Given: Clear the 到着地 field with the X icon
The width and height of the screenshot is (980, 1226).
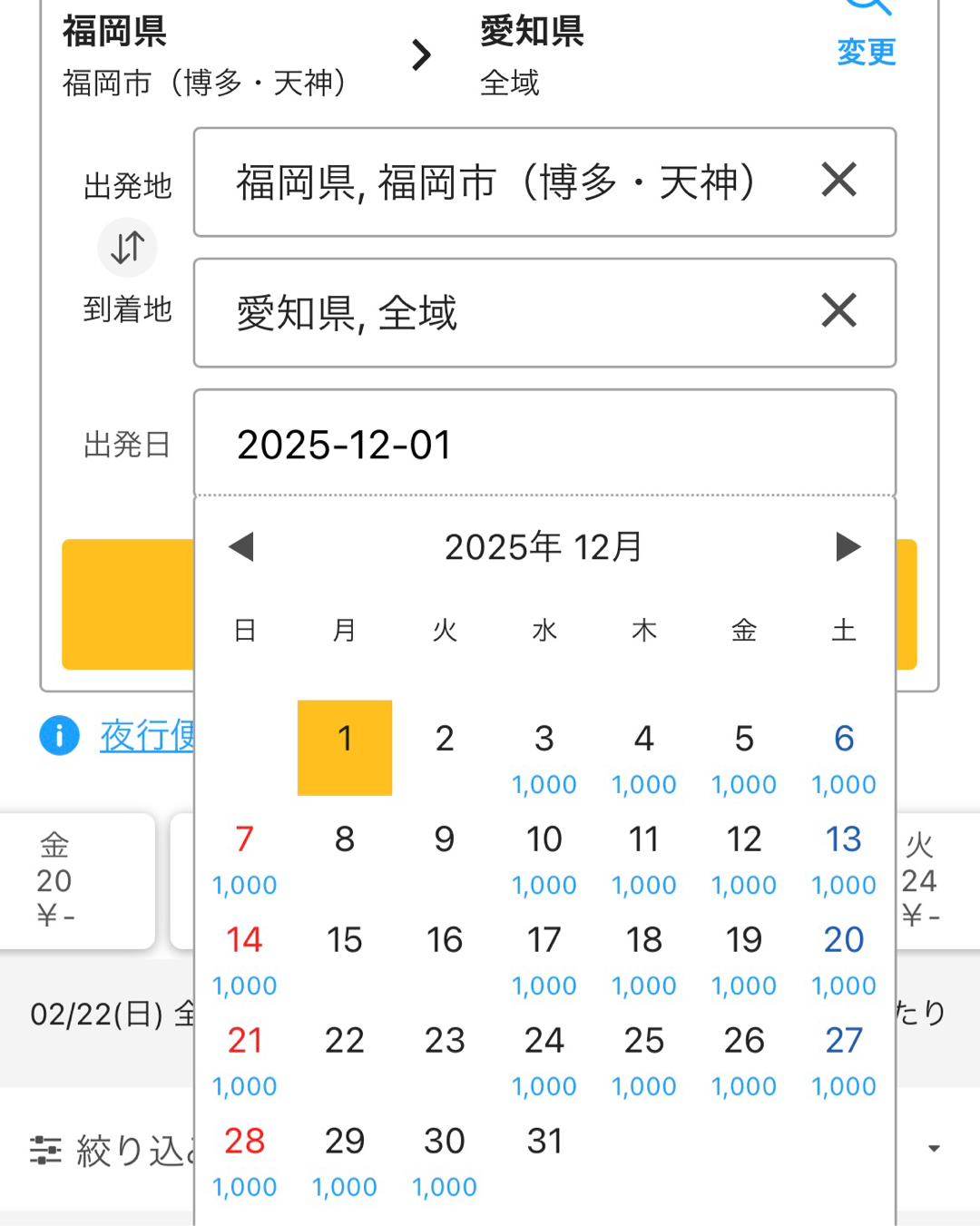Looking at the screenshot, I should 838,311.
